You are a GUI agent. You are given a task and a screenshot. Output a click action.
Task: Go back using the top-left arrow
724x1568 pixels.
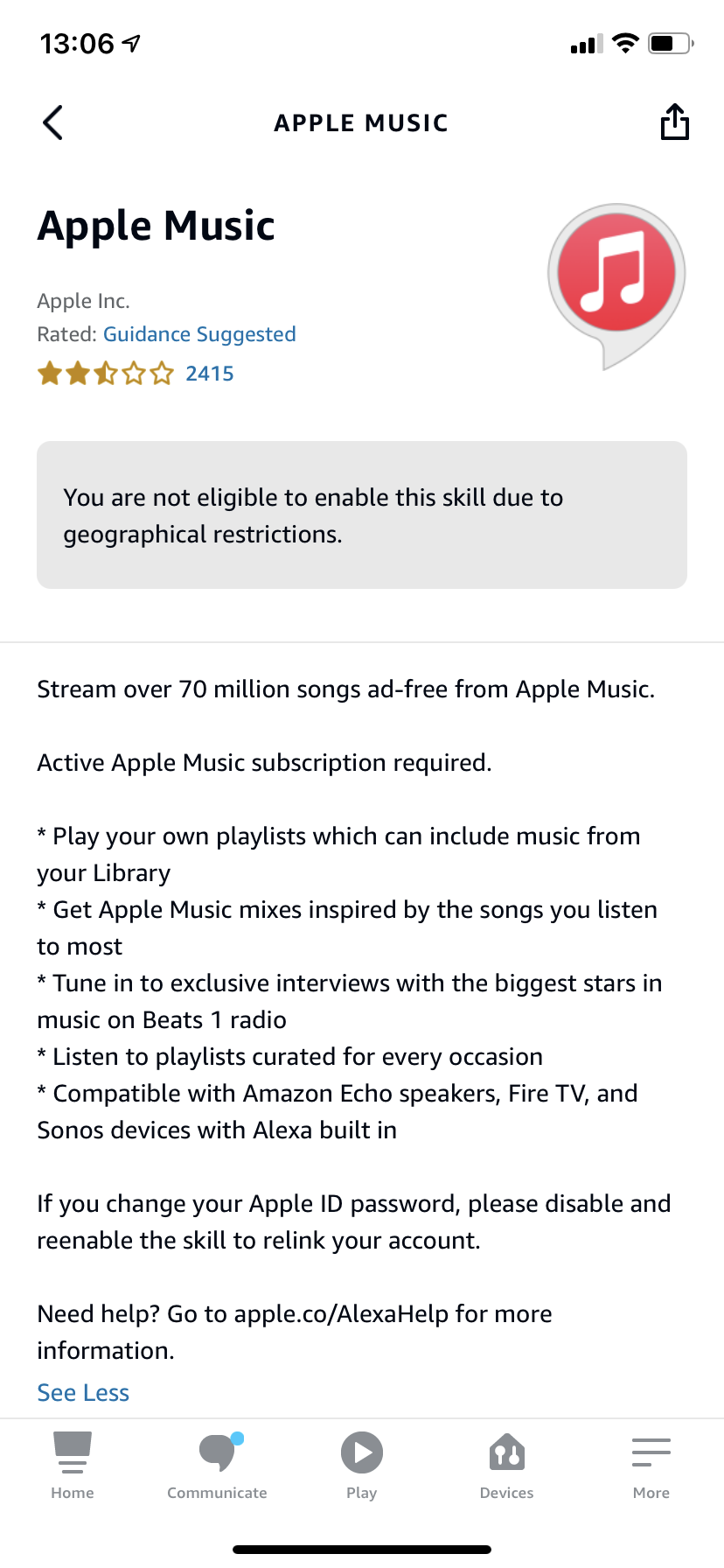[53, 122]
